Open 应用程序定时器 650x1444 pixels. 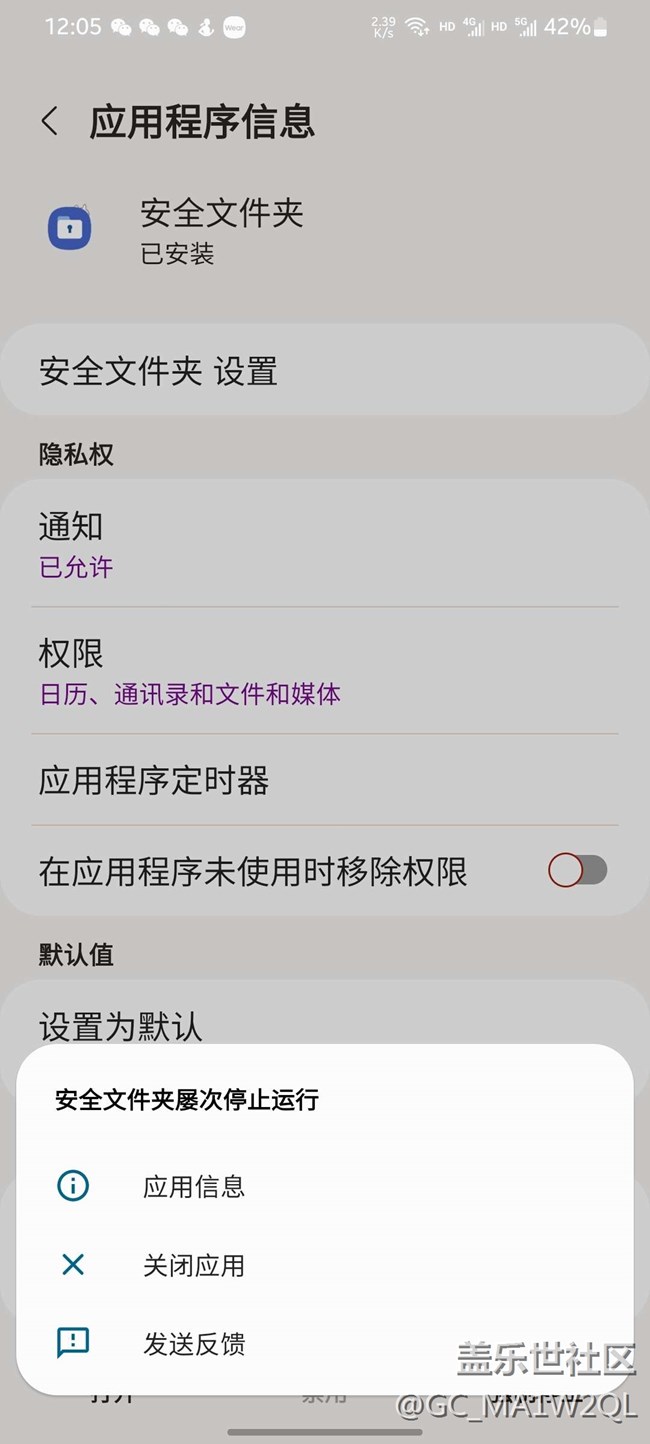324,780
